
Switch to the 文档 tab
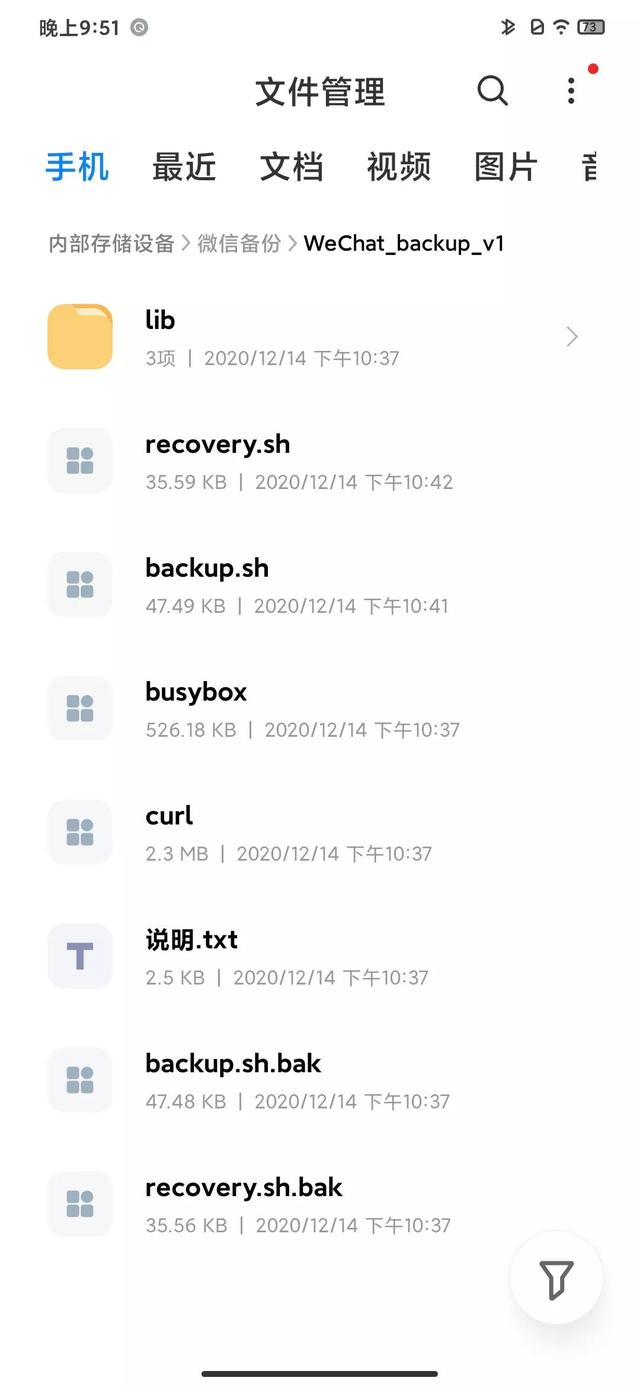[291, 167]
